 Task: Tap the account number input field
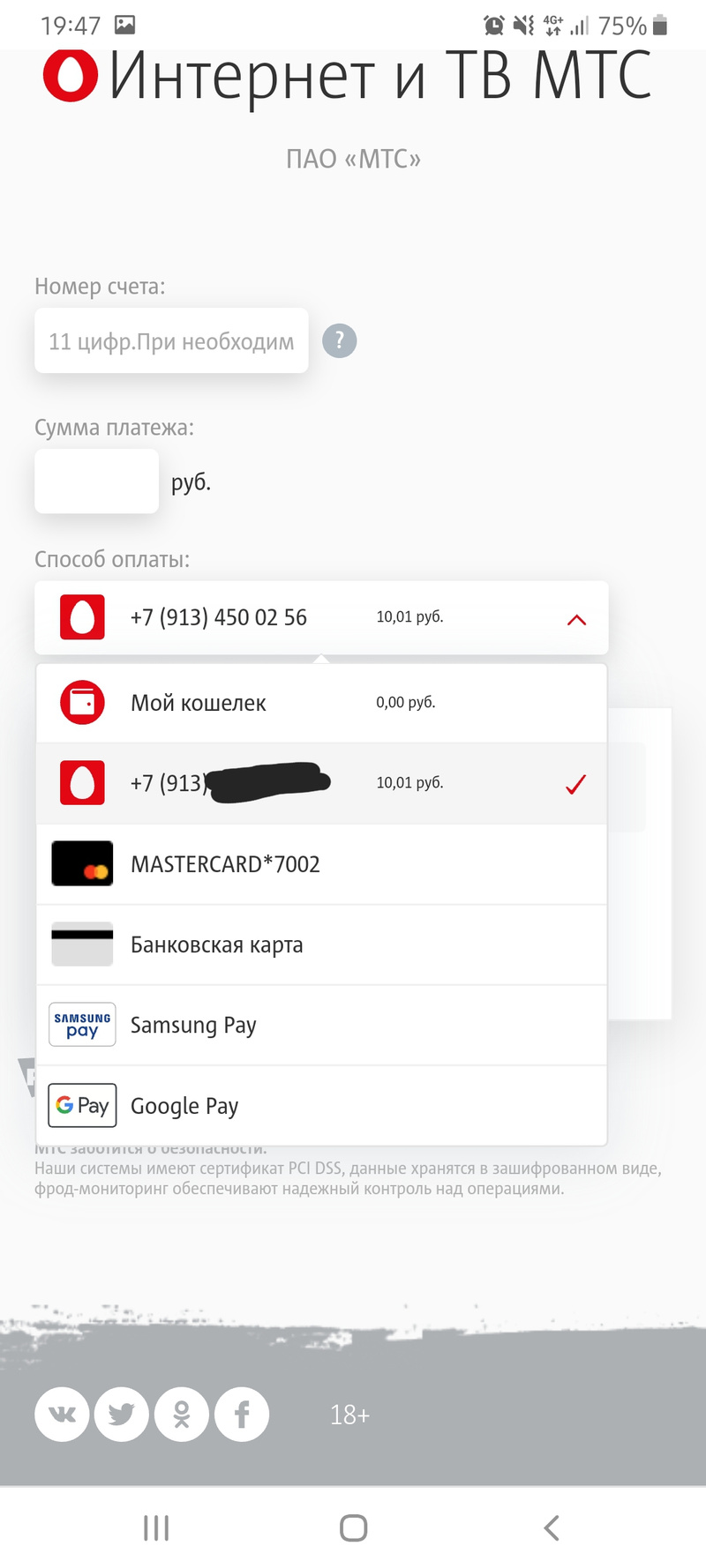tap(171, 341)
